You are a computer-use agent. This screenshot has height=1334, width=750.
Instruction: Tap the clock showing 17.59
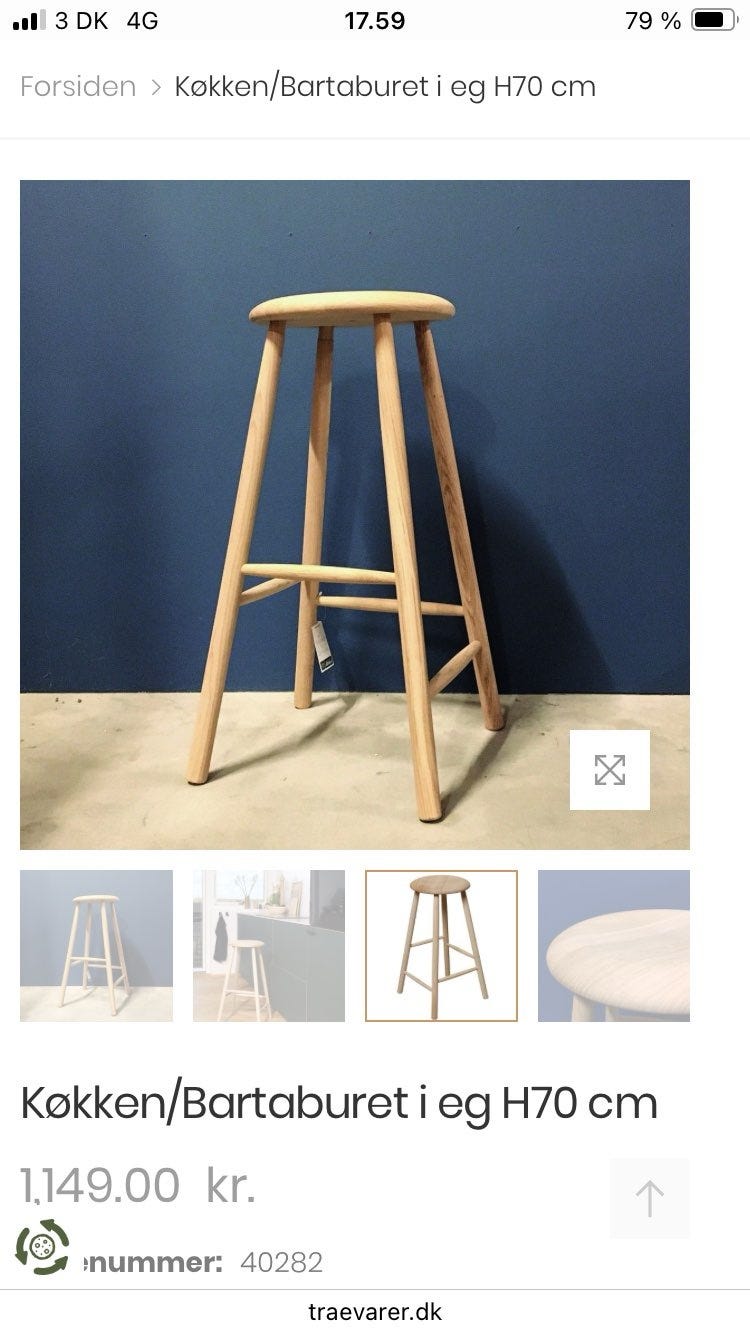(x=374, y=20)
